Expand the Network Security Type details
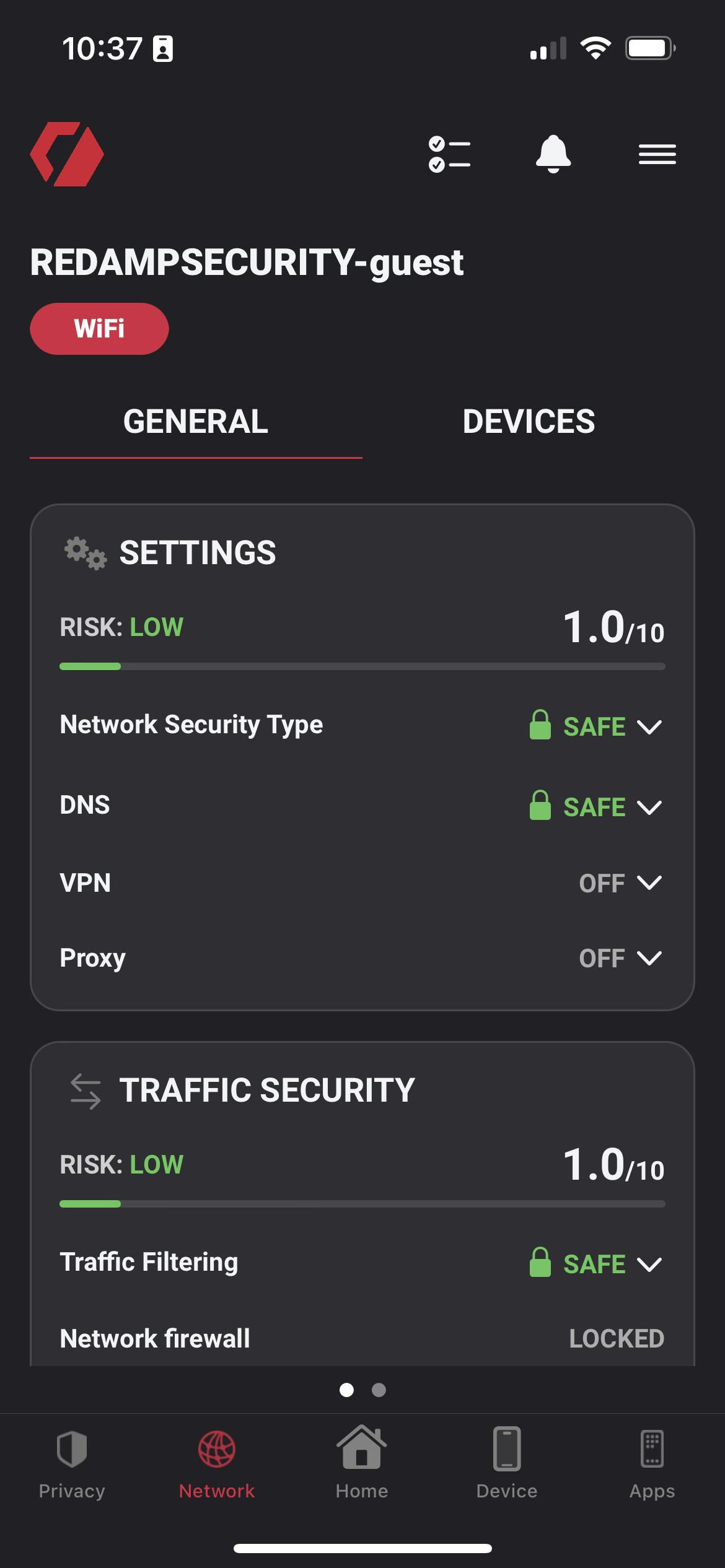Screen dimensions: 725x1568 pos(649,728)
